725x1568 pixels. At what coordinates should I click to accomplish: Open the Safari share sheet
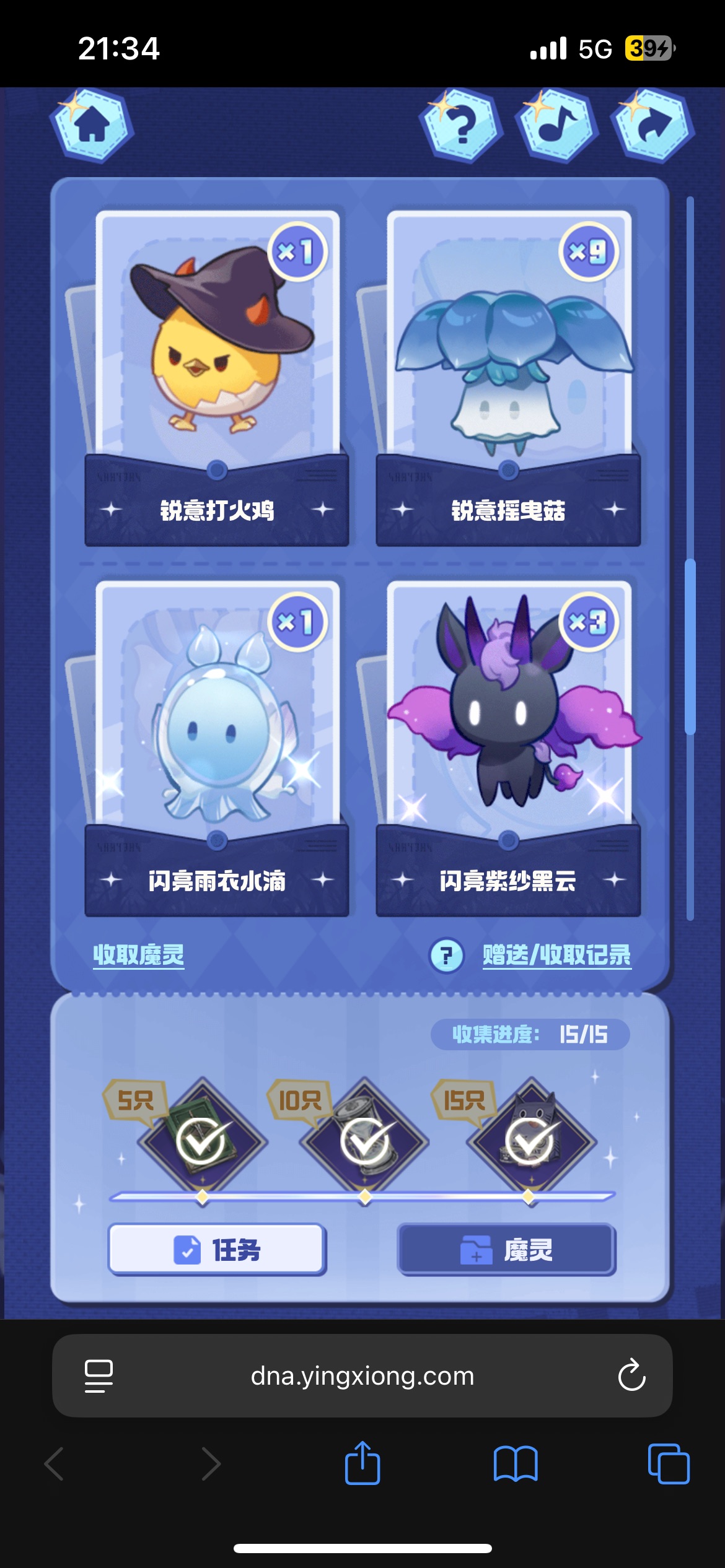362,1464
